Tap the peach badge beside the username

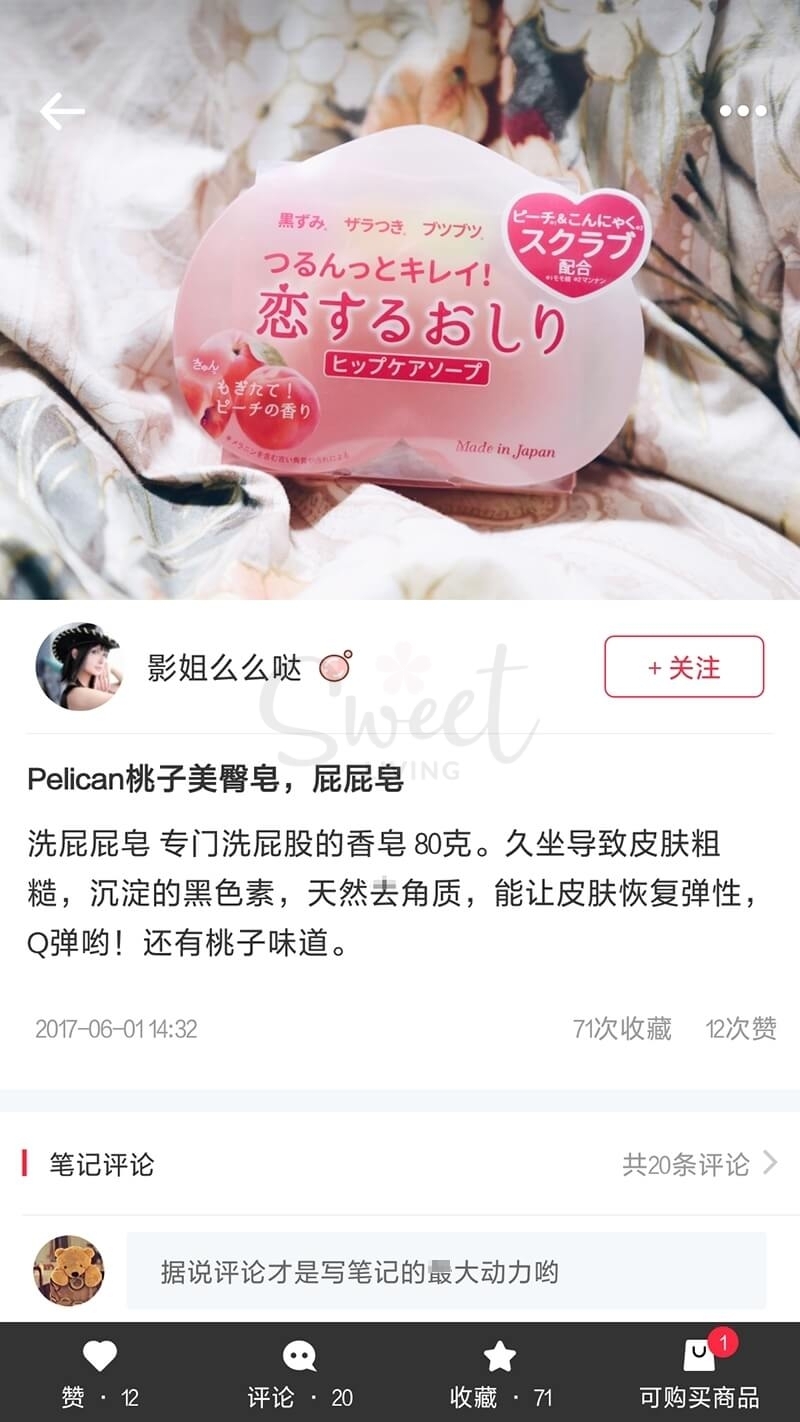[336, 668]
